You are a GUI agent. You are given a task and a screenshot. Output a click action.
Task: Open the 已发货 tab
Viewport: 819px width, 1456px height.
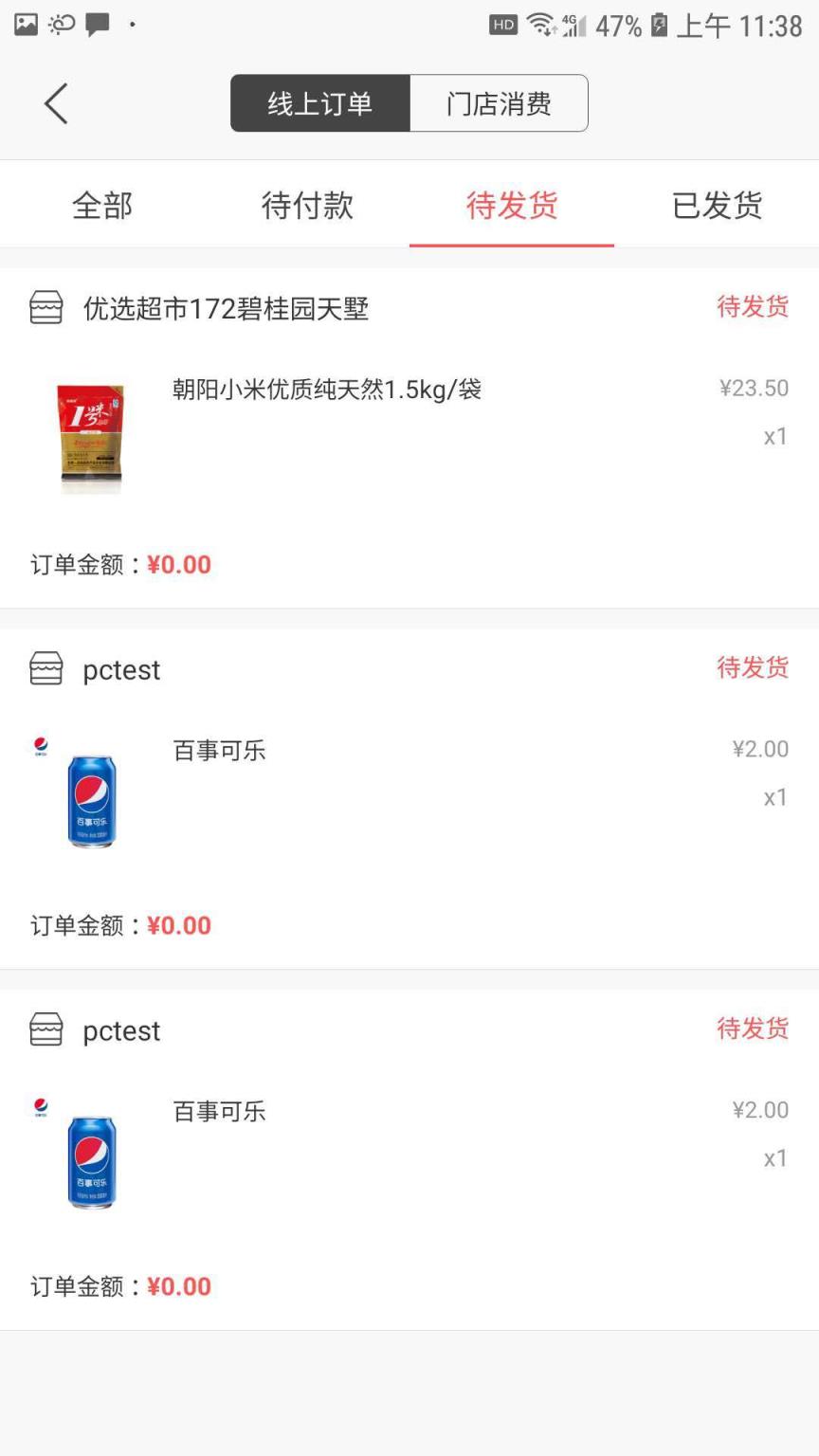coord(718,205)
